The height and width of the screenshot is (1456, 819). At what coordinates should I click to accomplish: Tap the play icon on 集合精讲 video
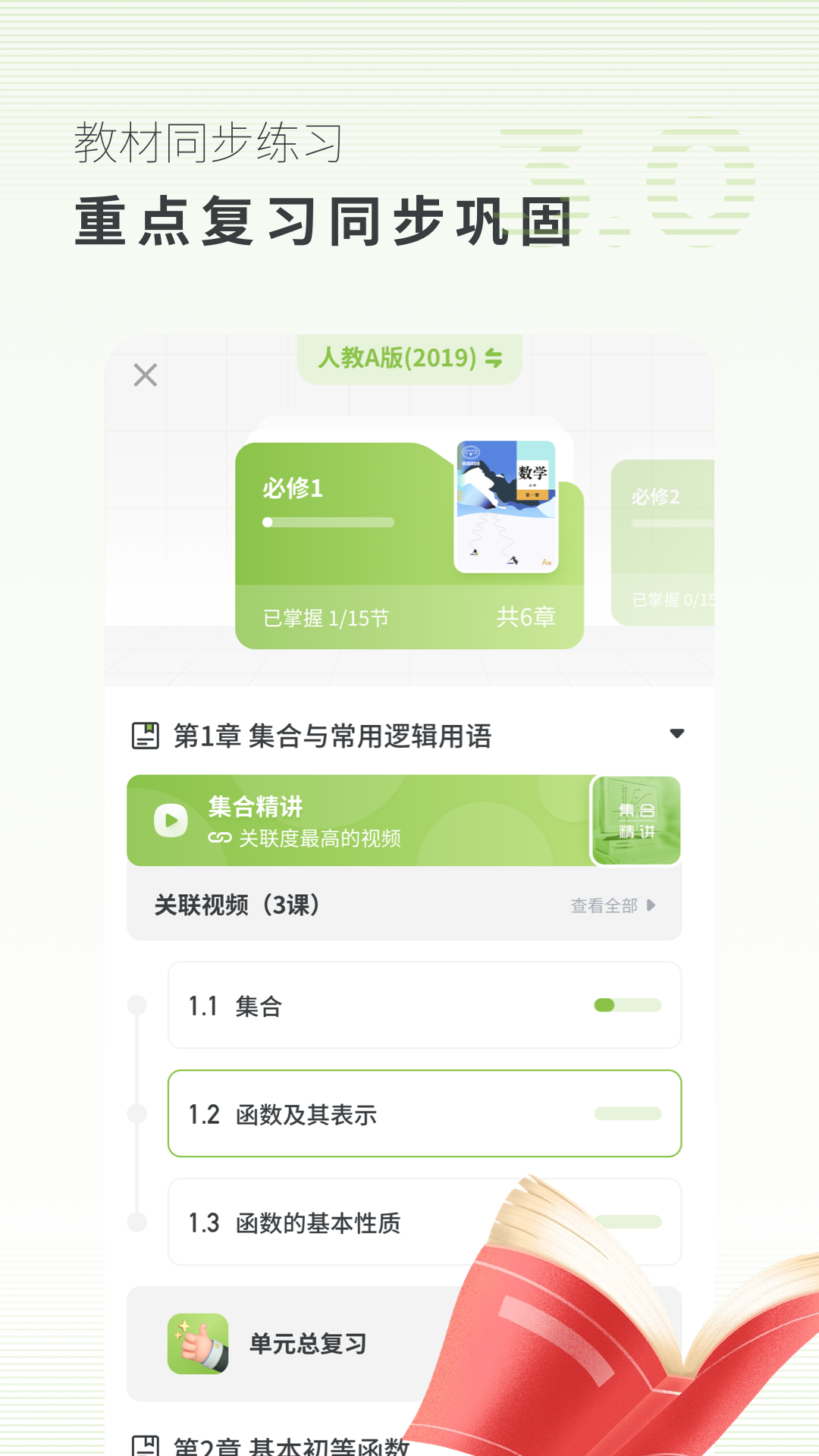point(171,821)
